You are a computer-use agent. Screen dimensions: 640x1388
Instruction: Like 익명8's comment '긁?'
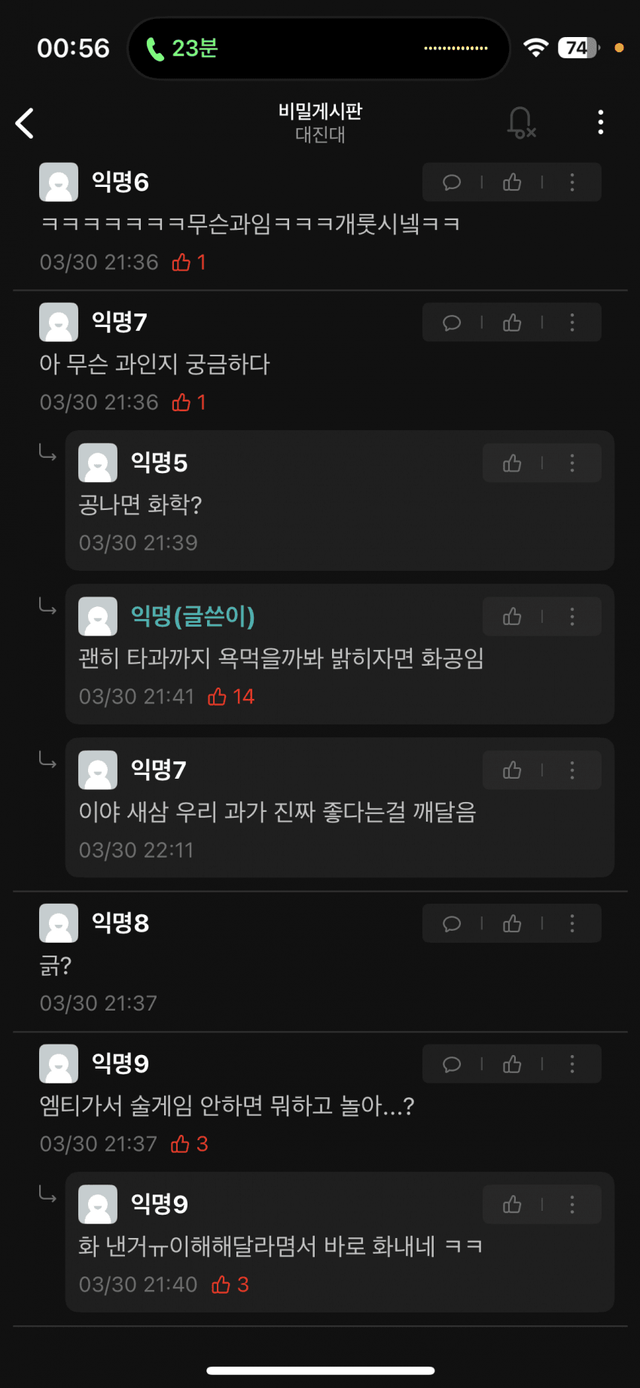[512, 923]
